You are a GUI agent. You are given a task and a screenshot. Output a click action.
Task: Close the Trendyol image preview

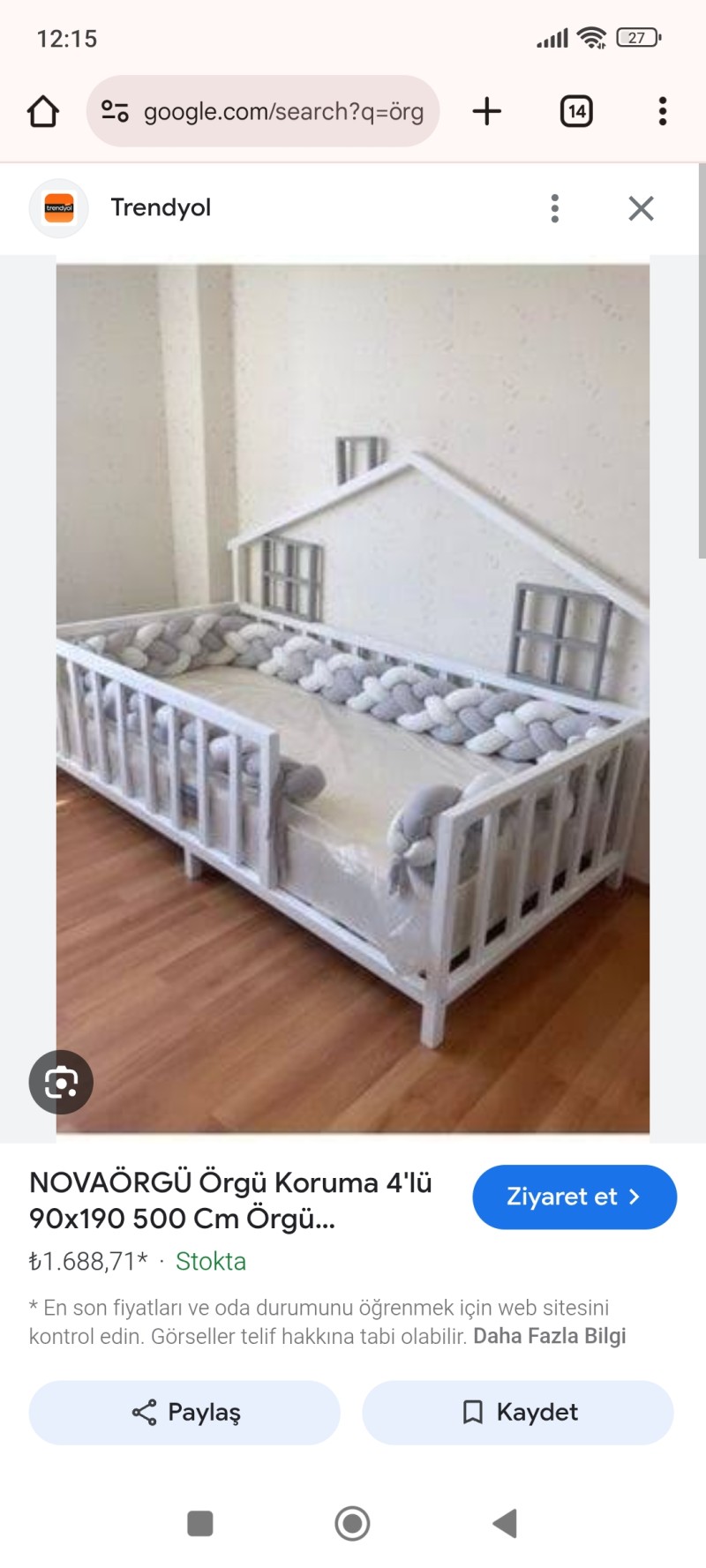tap(641, 208)
